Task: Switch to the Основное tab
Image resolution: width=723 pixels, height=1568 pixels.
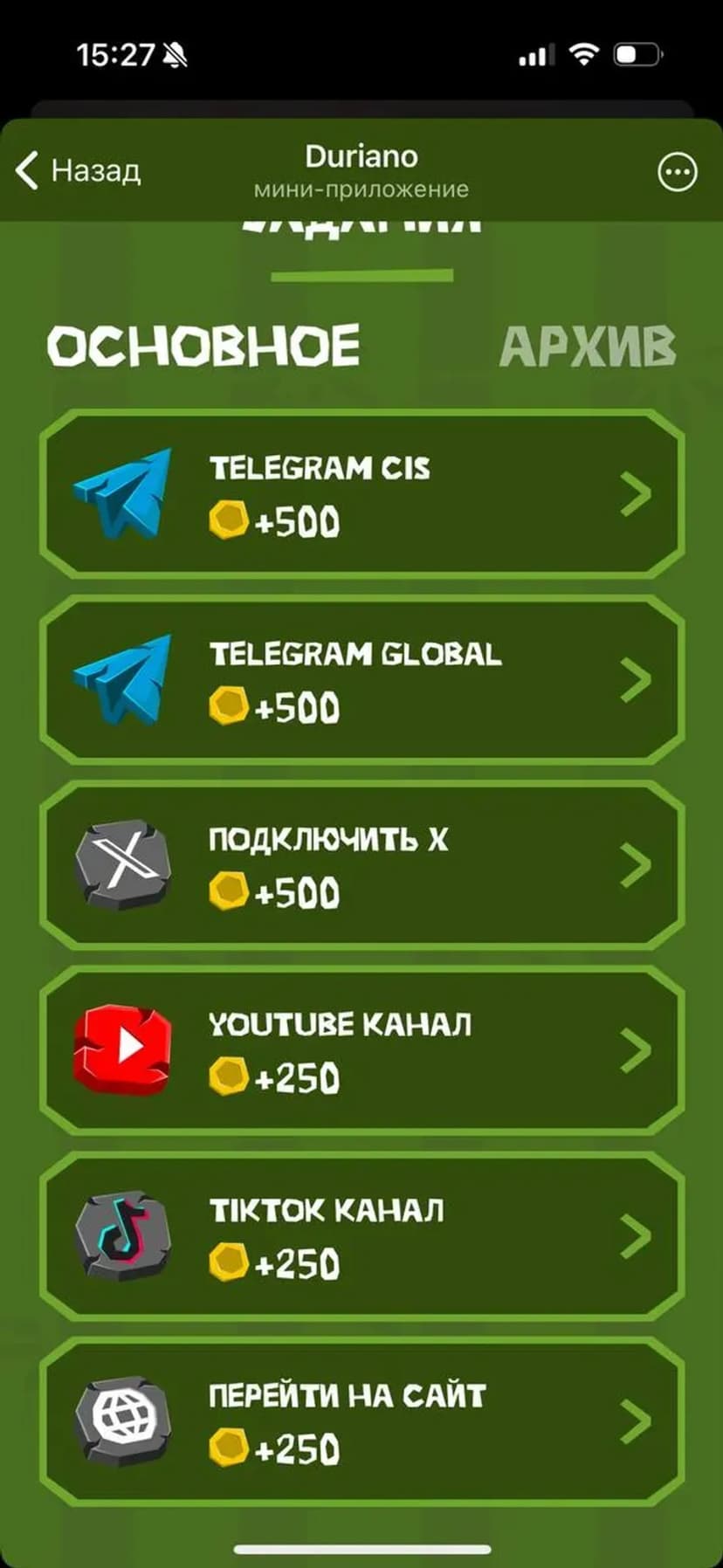Action: point(203,346)
